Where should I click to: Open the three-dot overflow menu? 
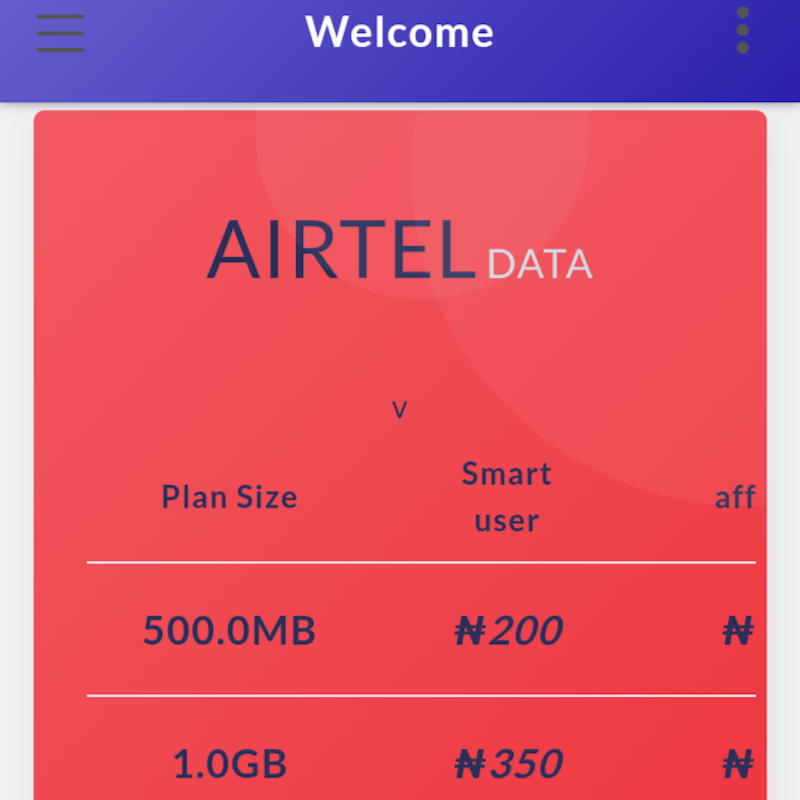[742, 31]
